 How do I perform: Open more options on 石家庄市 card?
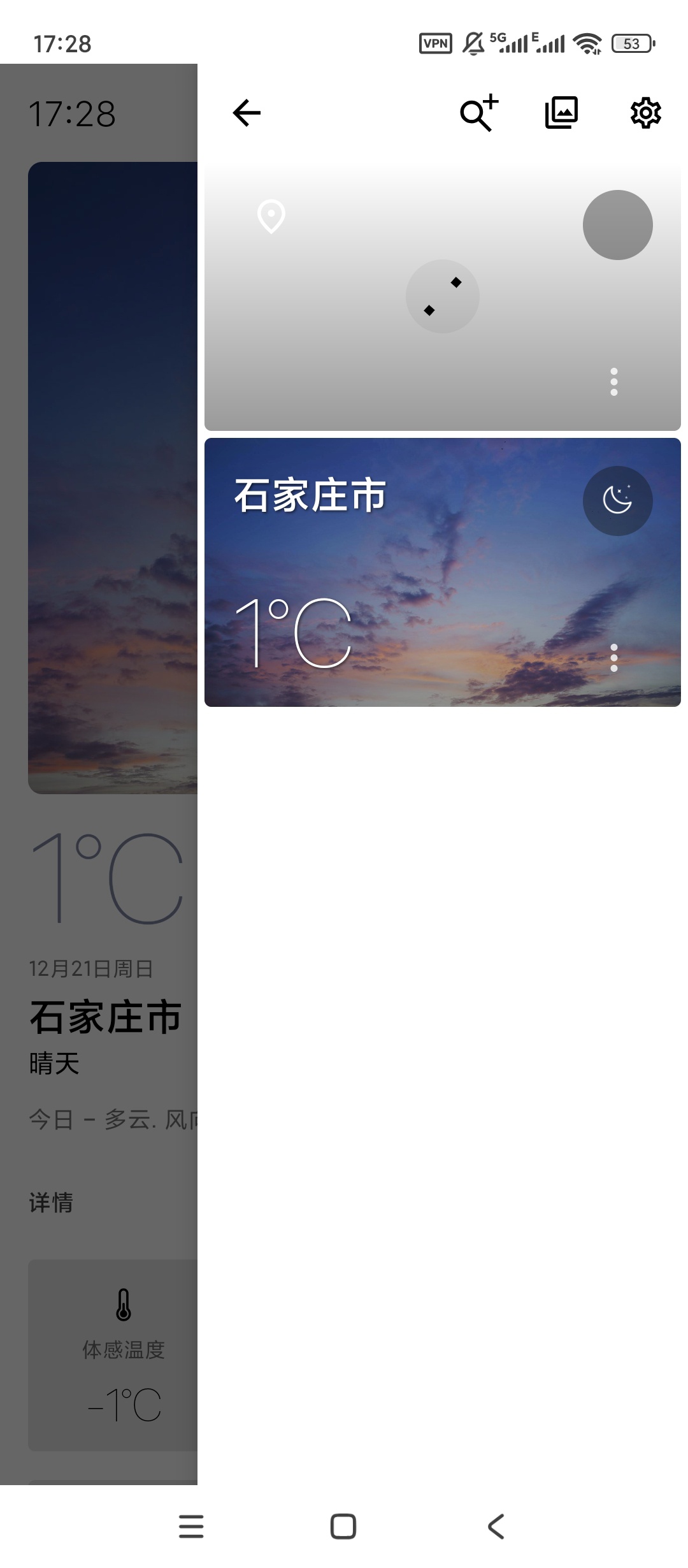pyautogui.click(x=614, y=658)
